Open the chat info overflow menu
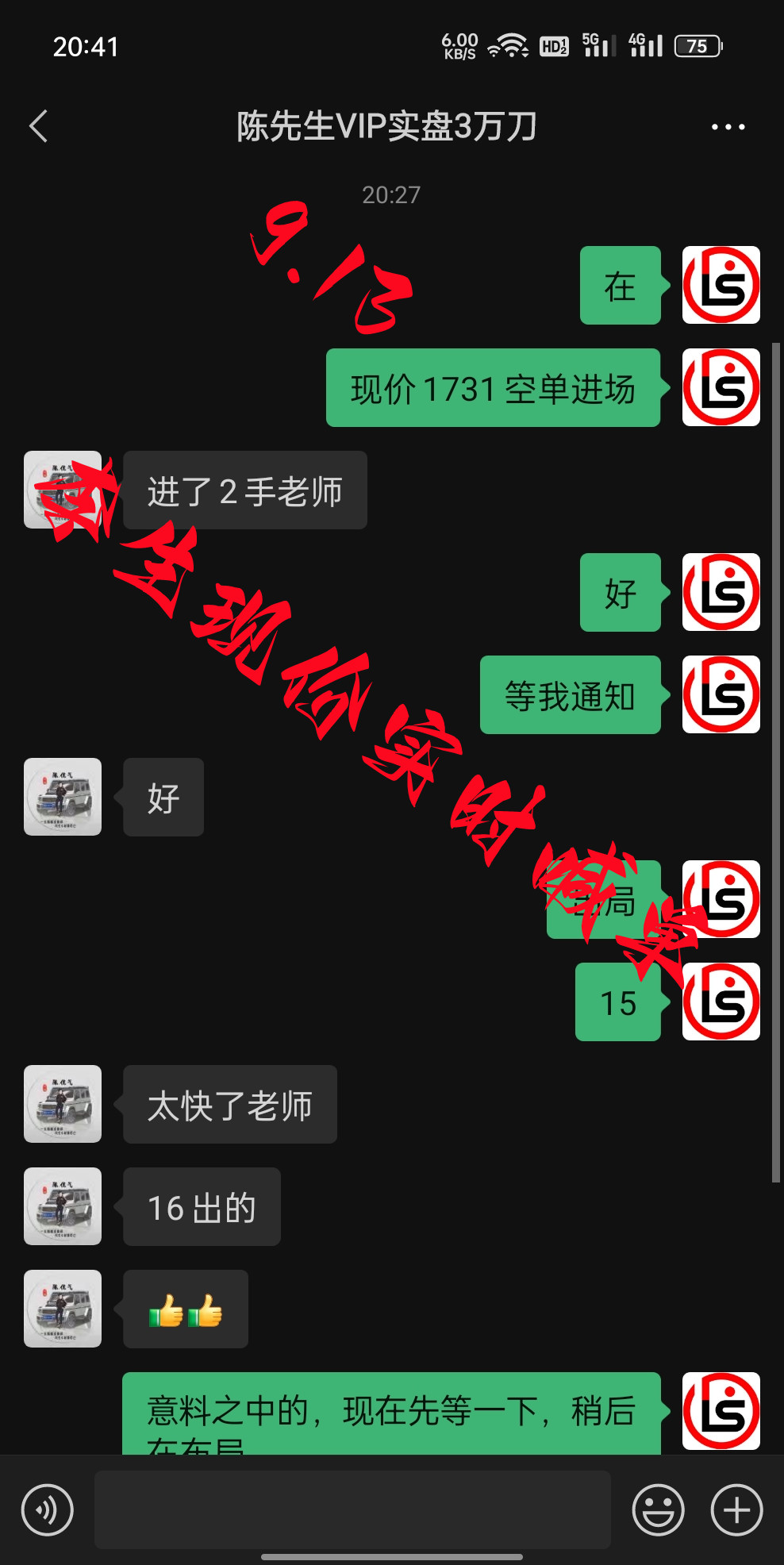The height and width of the screenshot is (1565, 784). (727, 127)
